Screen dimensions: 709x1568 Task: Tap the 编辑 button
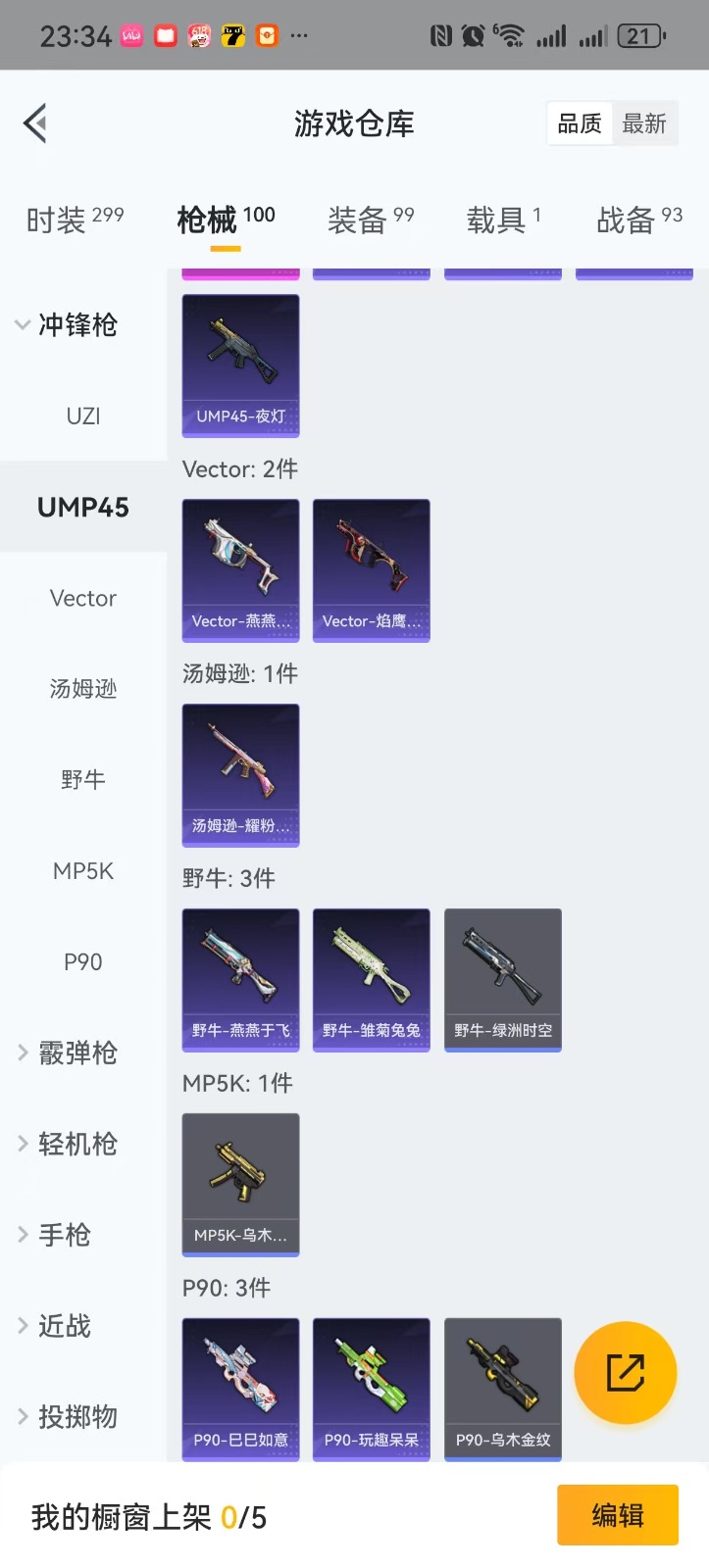pyautogui.click(x=617, y=1515)
